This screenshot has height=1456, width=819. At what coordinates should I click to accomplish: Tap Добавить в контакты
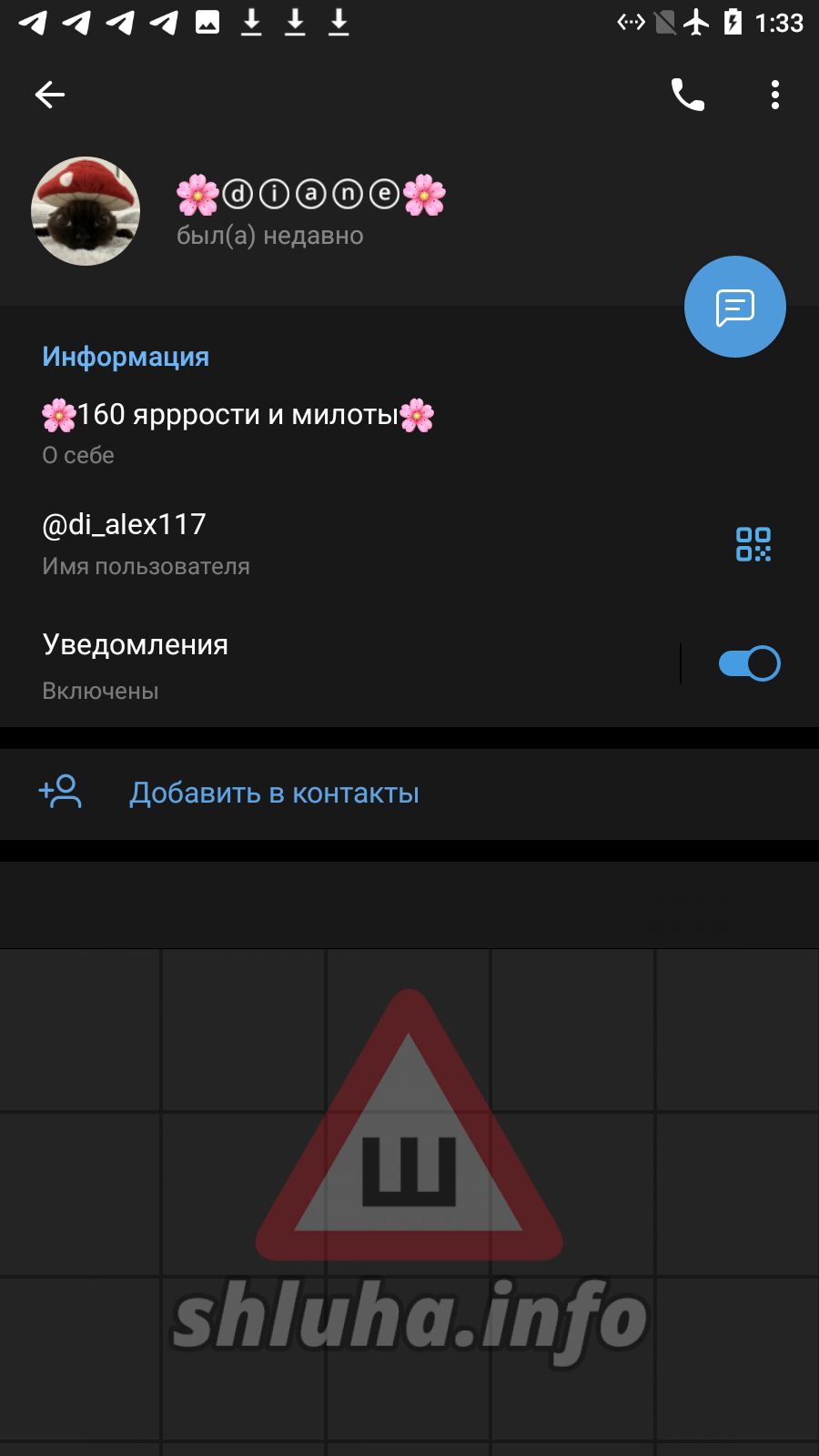click(273, 794)
